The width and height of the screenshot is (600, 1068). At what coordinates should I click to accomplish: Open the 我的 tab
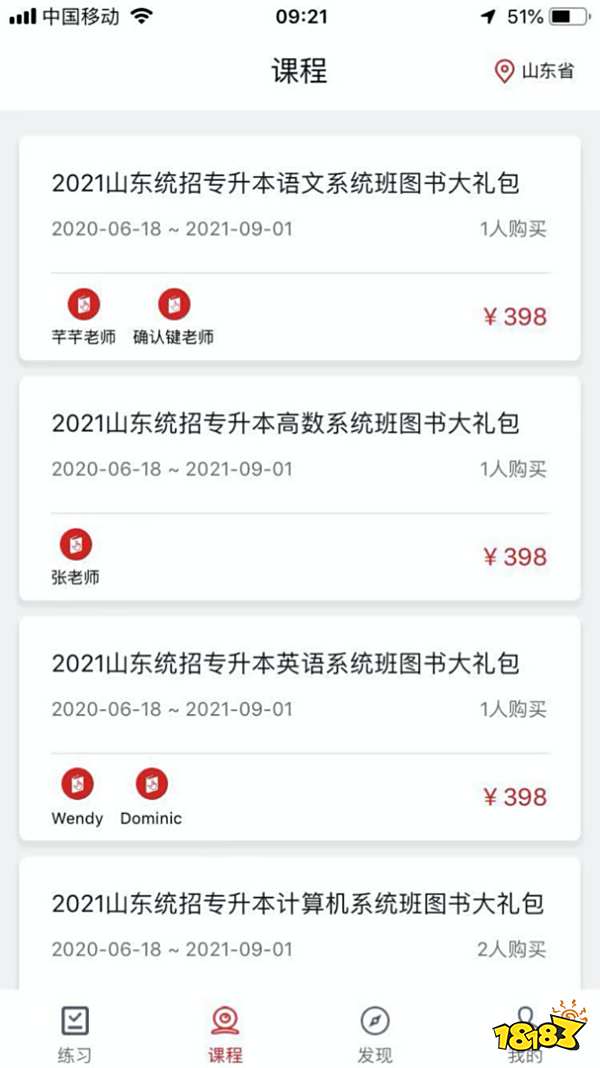tap(524, 1034)
